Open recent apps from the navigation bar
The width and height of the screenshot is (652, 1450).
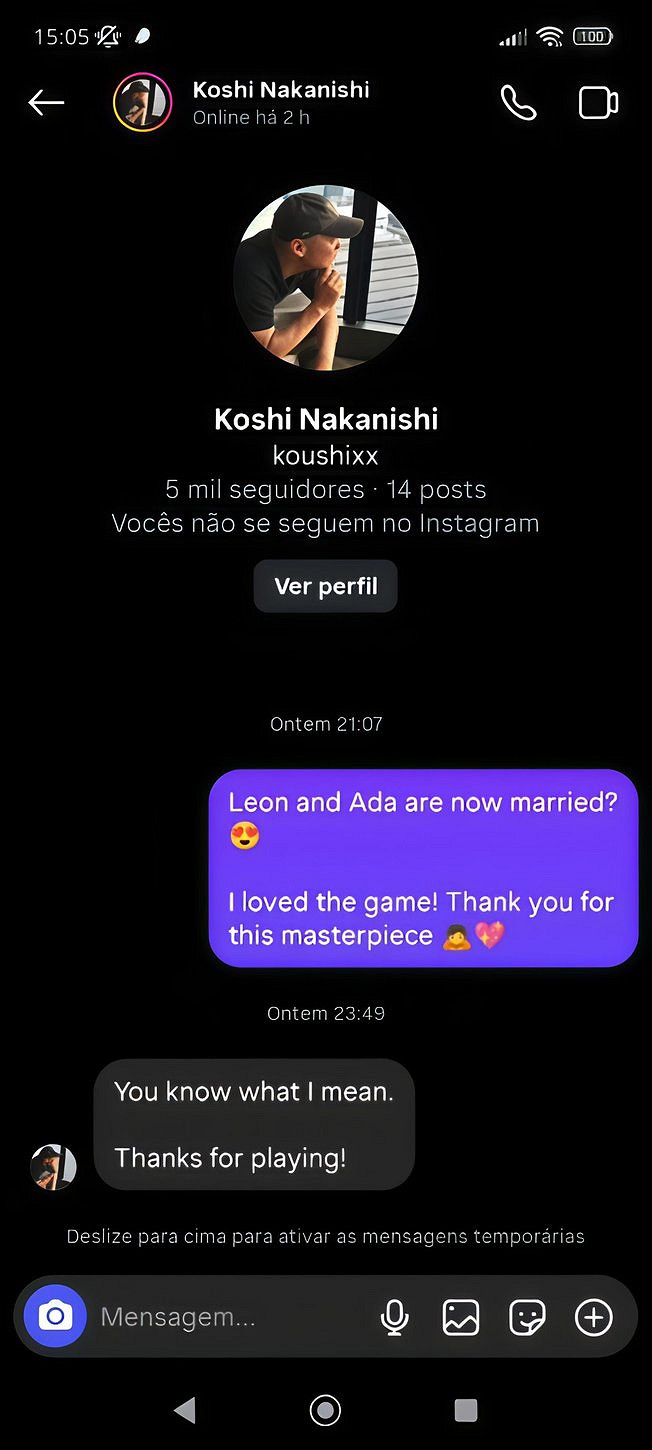[x=466, y=1410]
